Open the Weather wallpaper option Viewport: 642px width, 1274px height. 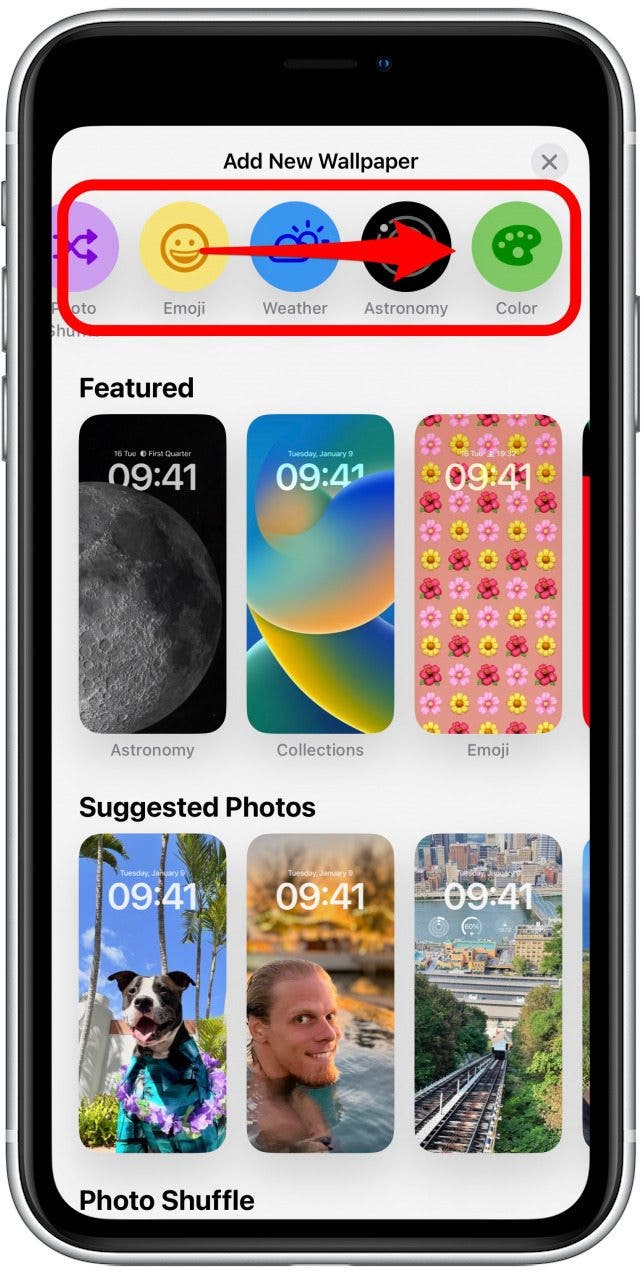click(x=294, y=247)
